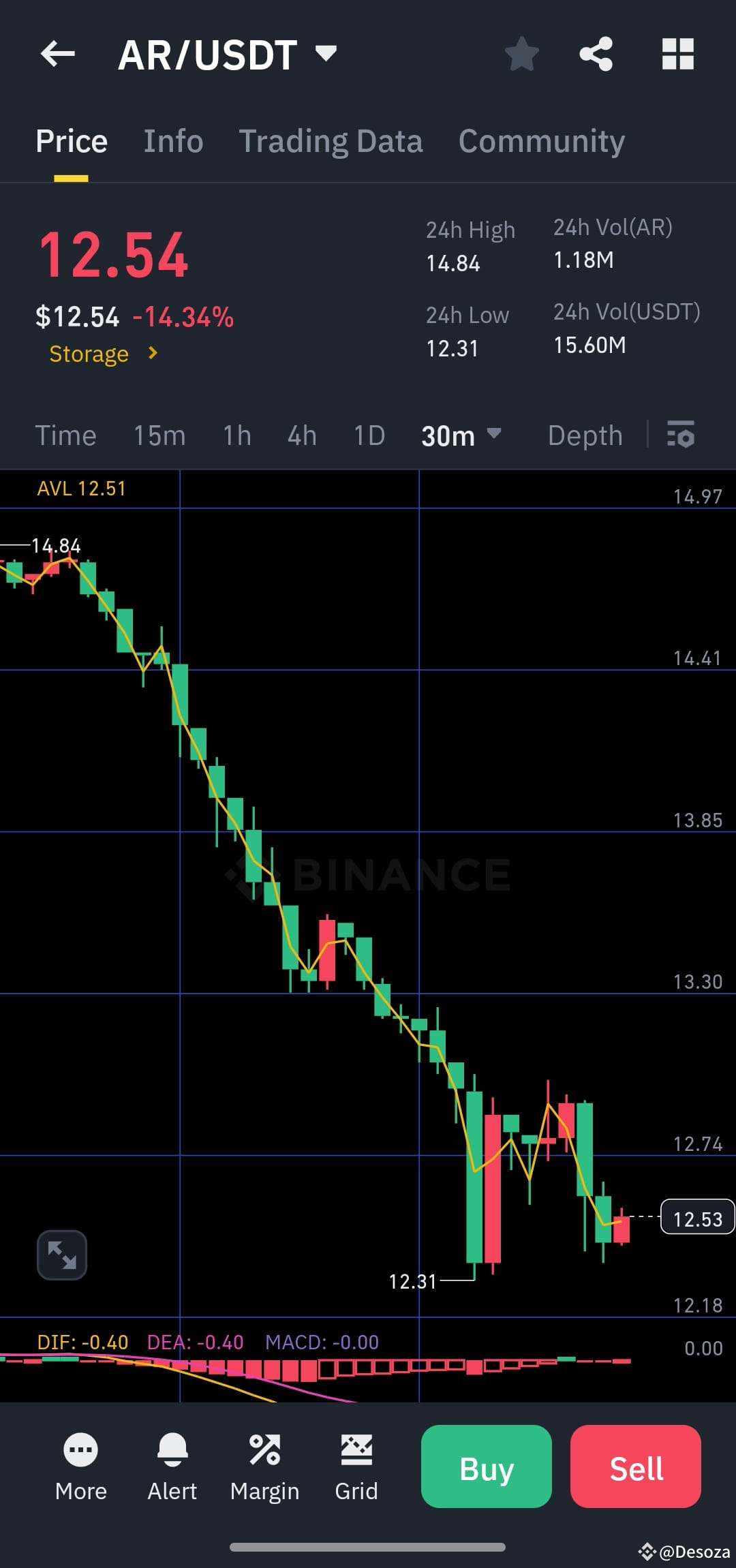
Task: Select the 1D timeframe view
Action: pyautogui.click(x=368, y=435)
